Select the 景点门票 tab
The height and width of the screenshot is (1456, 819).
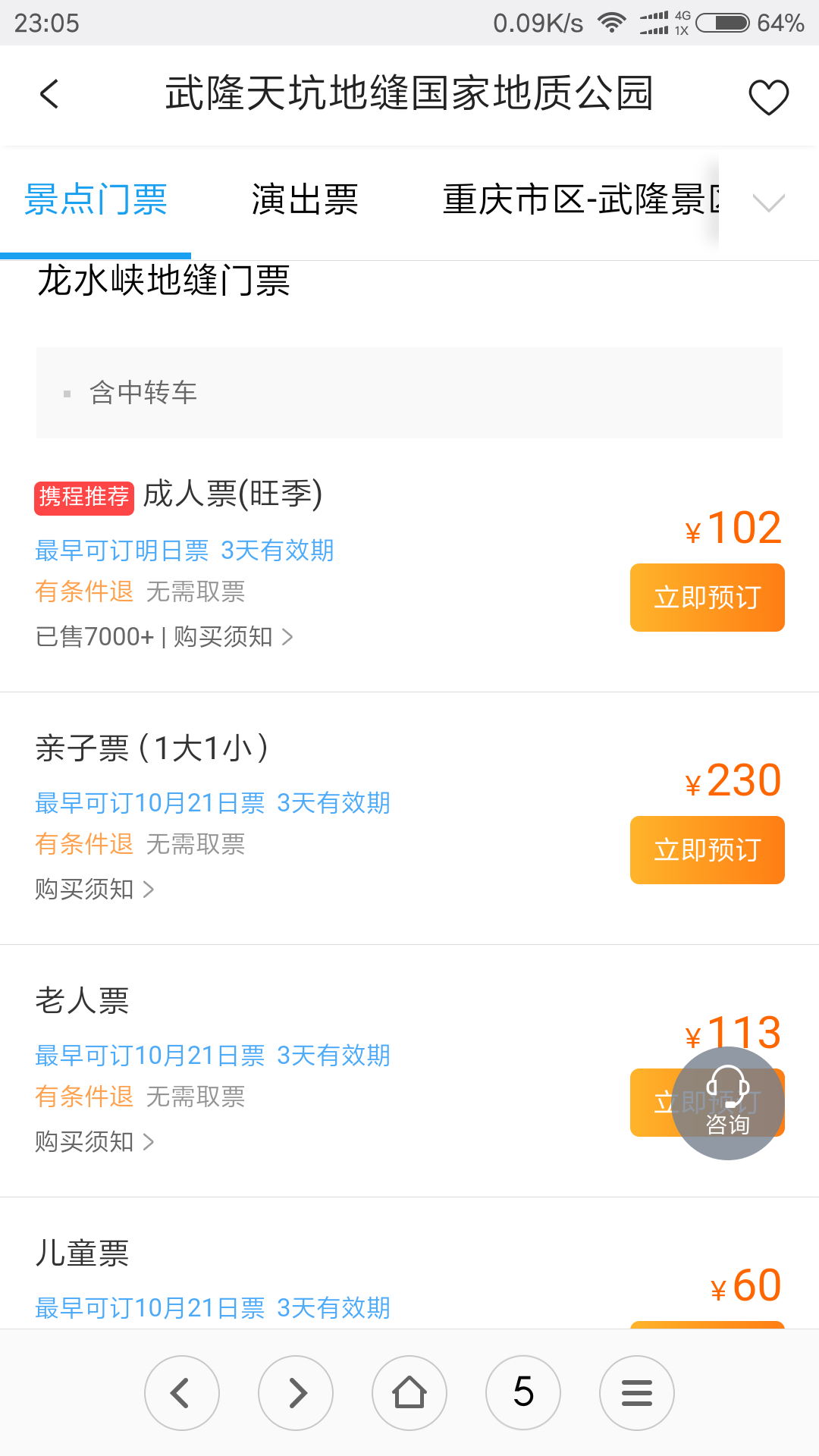click(x=96, y=199)
